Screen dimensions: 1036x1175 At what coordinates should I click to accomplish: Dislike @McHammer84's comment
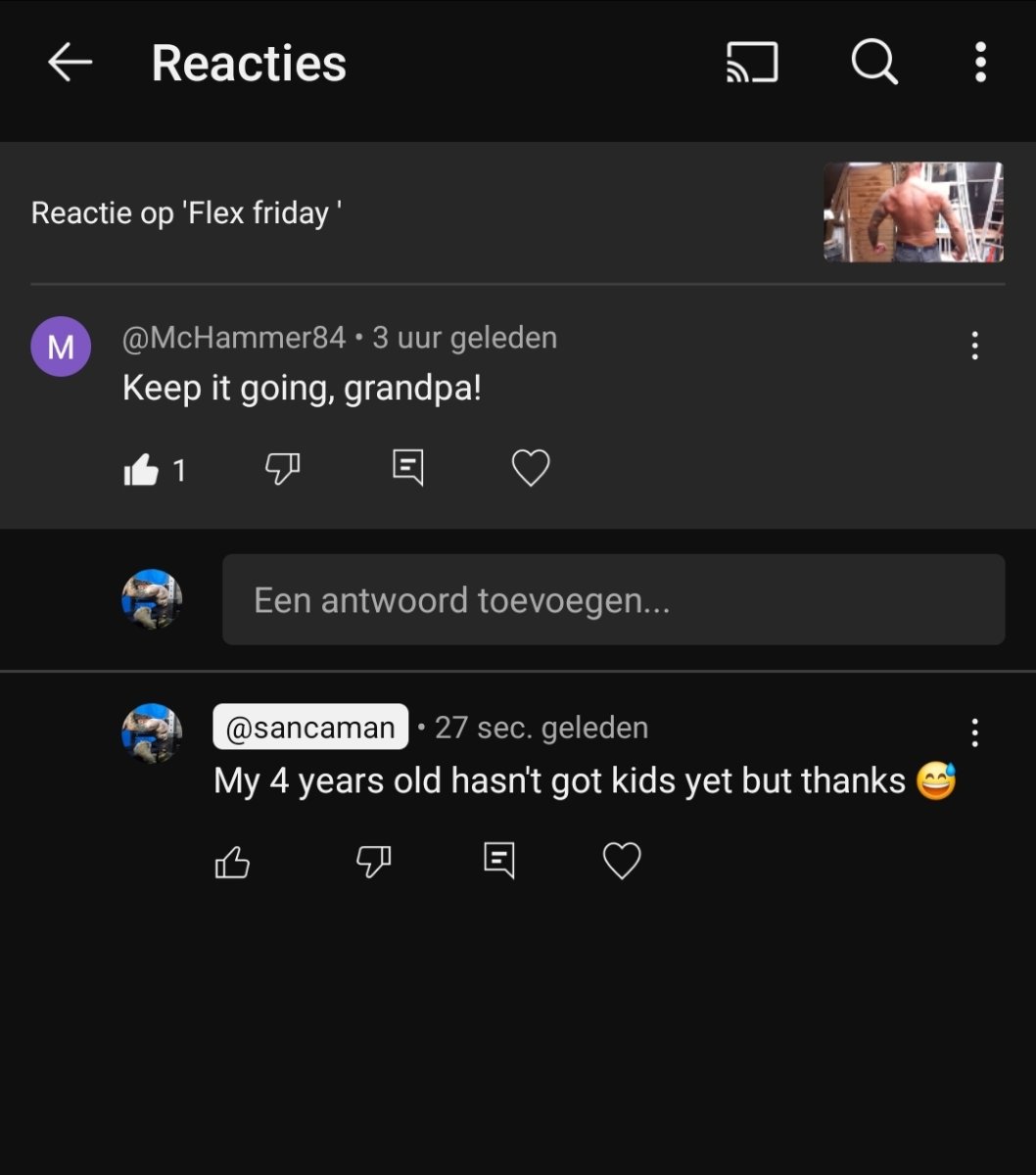pos(283,469)
